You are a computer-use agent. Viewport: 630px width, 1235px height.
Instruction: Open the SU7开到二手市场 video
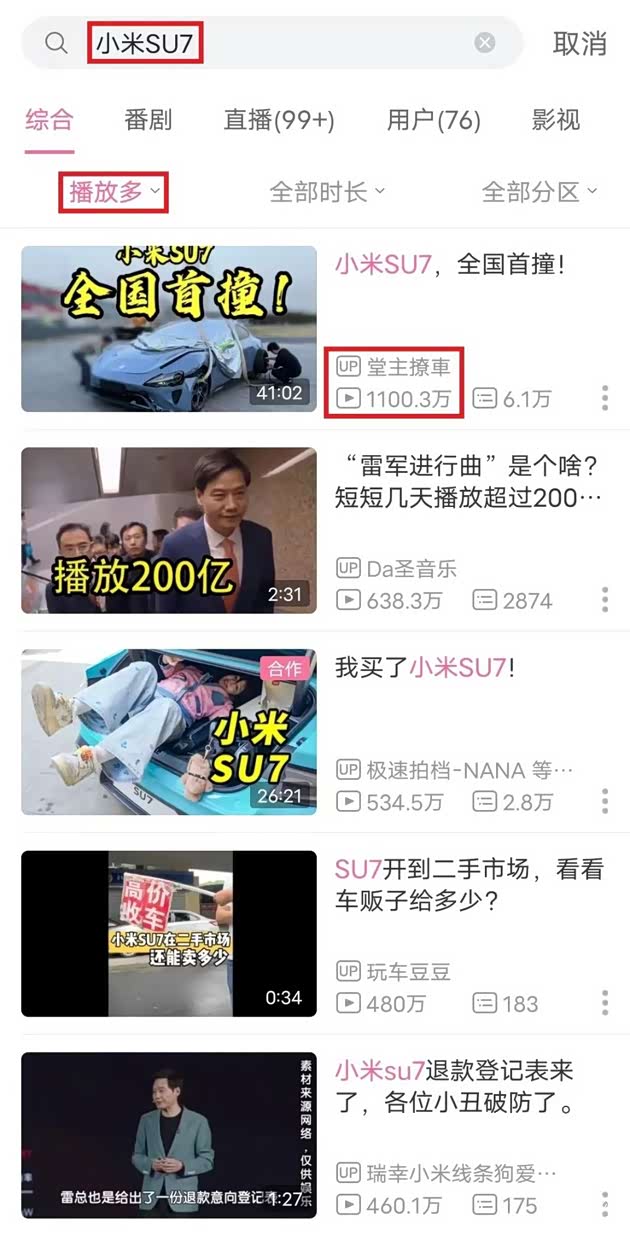pyautogui.click(x=169, y=934)
